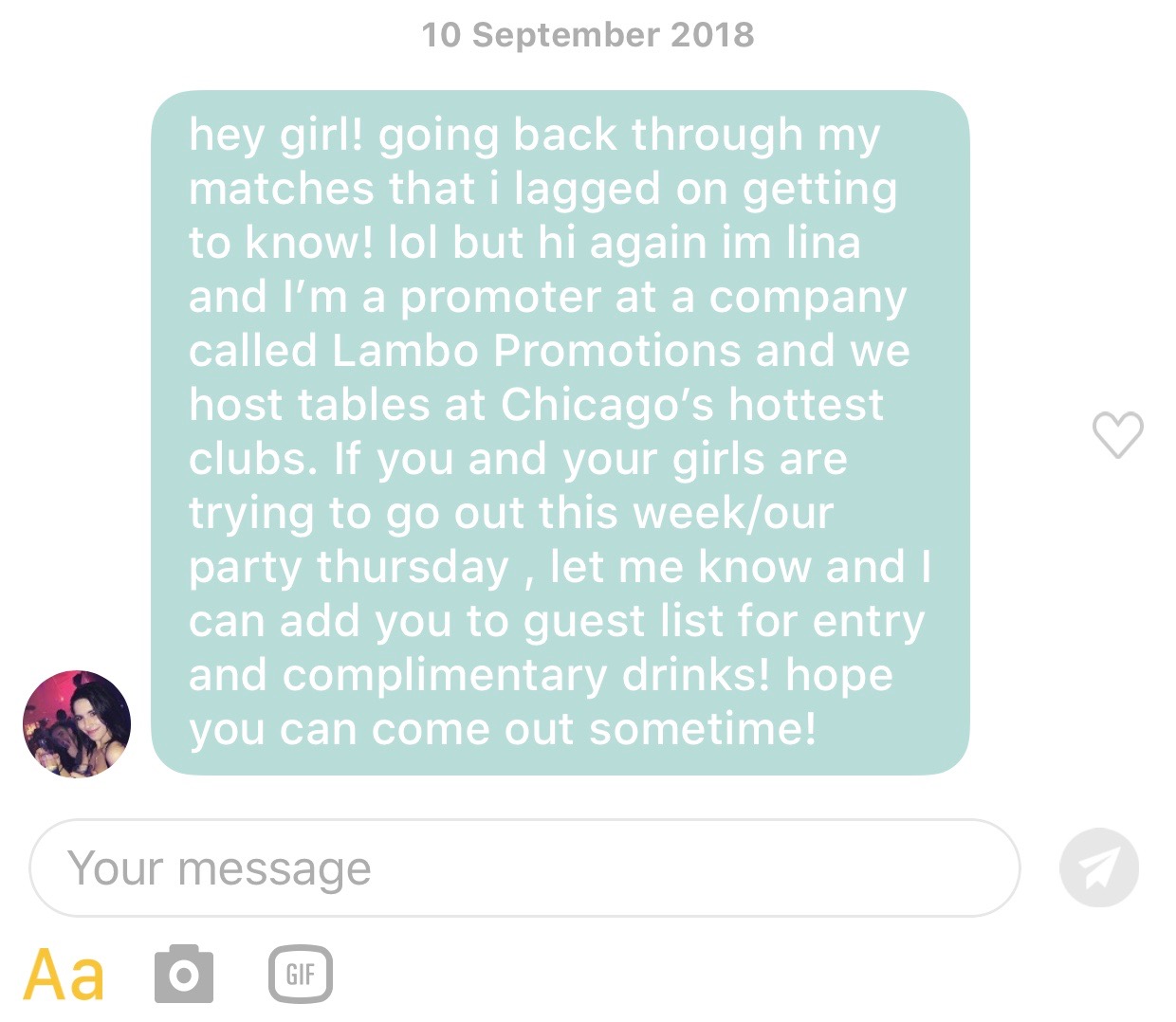Tap the send paper plane button

(1098, 867)
